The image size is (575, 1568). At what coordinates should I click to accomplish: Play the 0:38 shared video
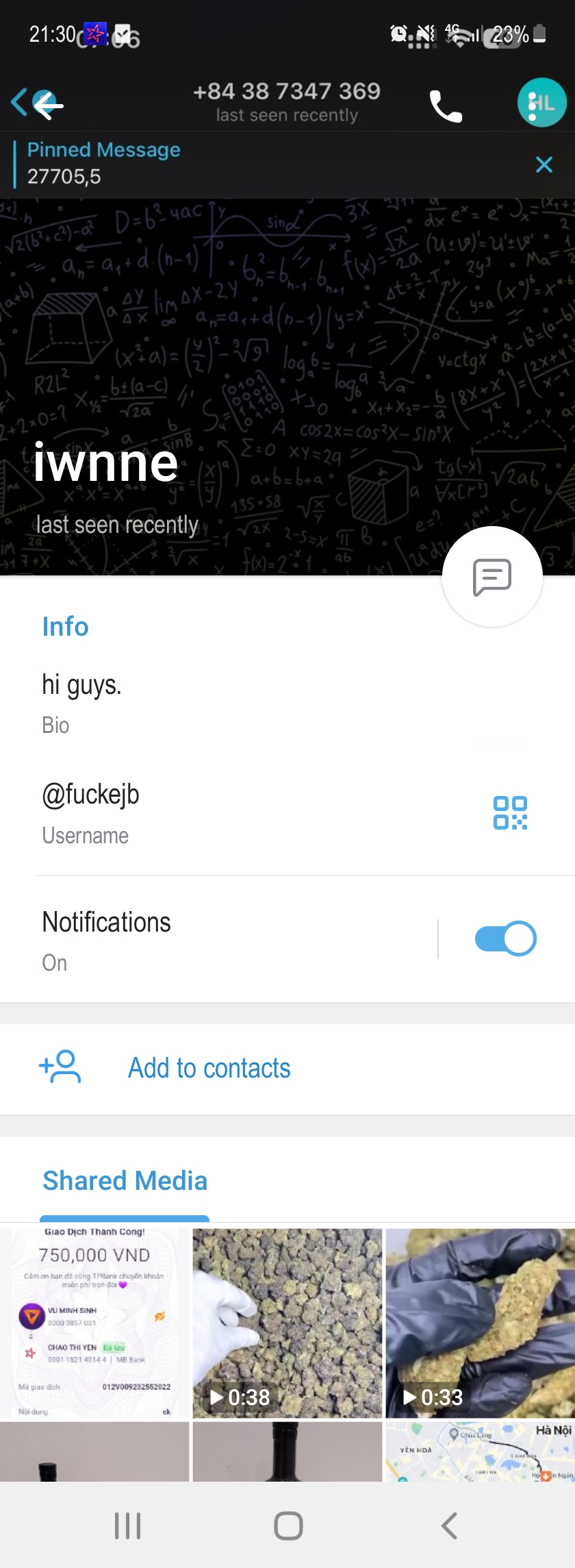[x=287, y=1322]
